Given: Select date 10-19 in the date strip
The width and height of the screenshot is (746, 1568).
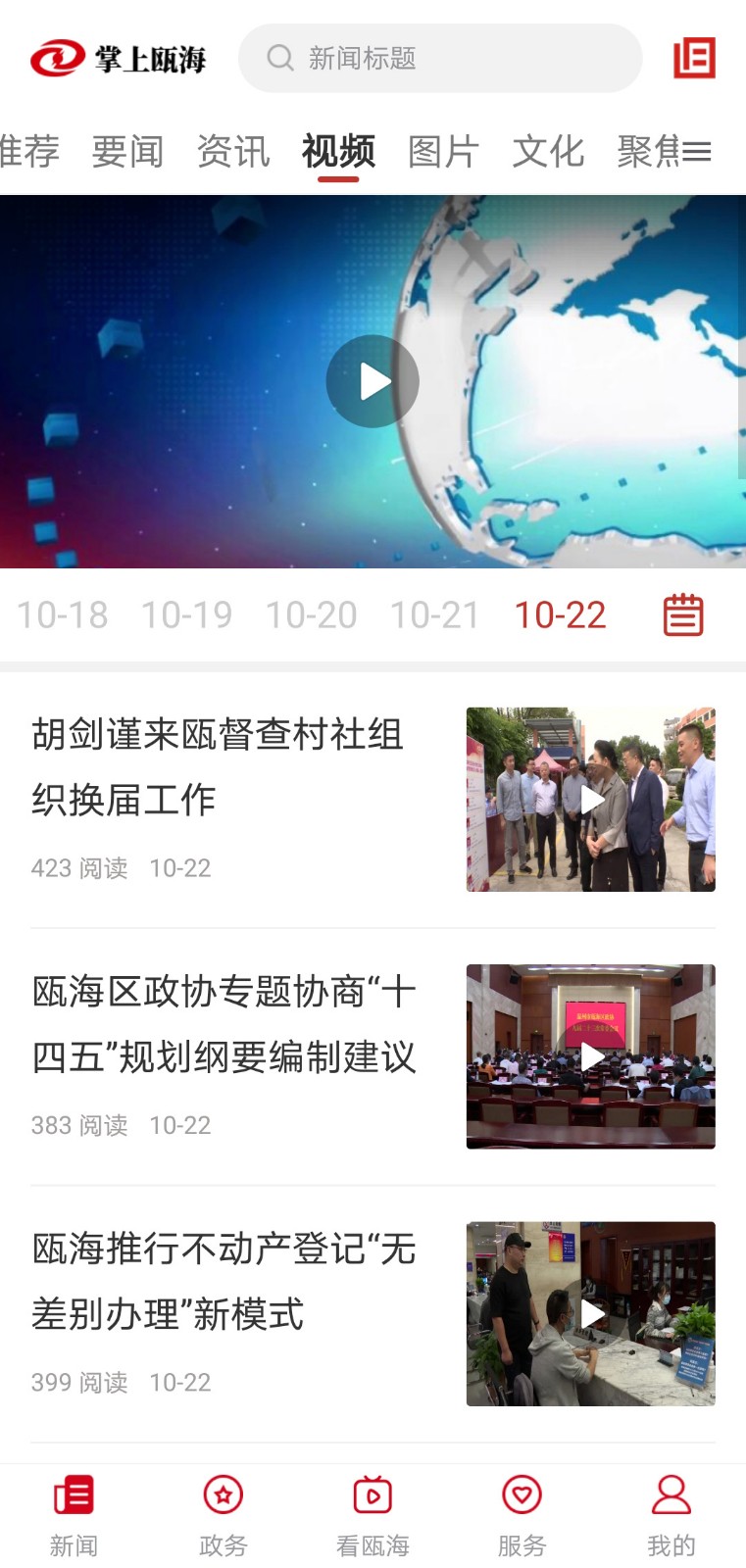Looking at the screenshot, I should coord(187,614).
